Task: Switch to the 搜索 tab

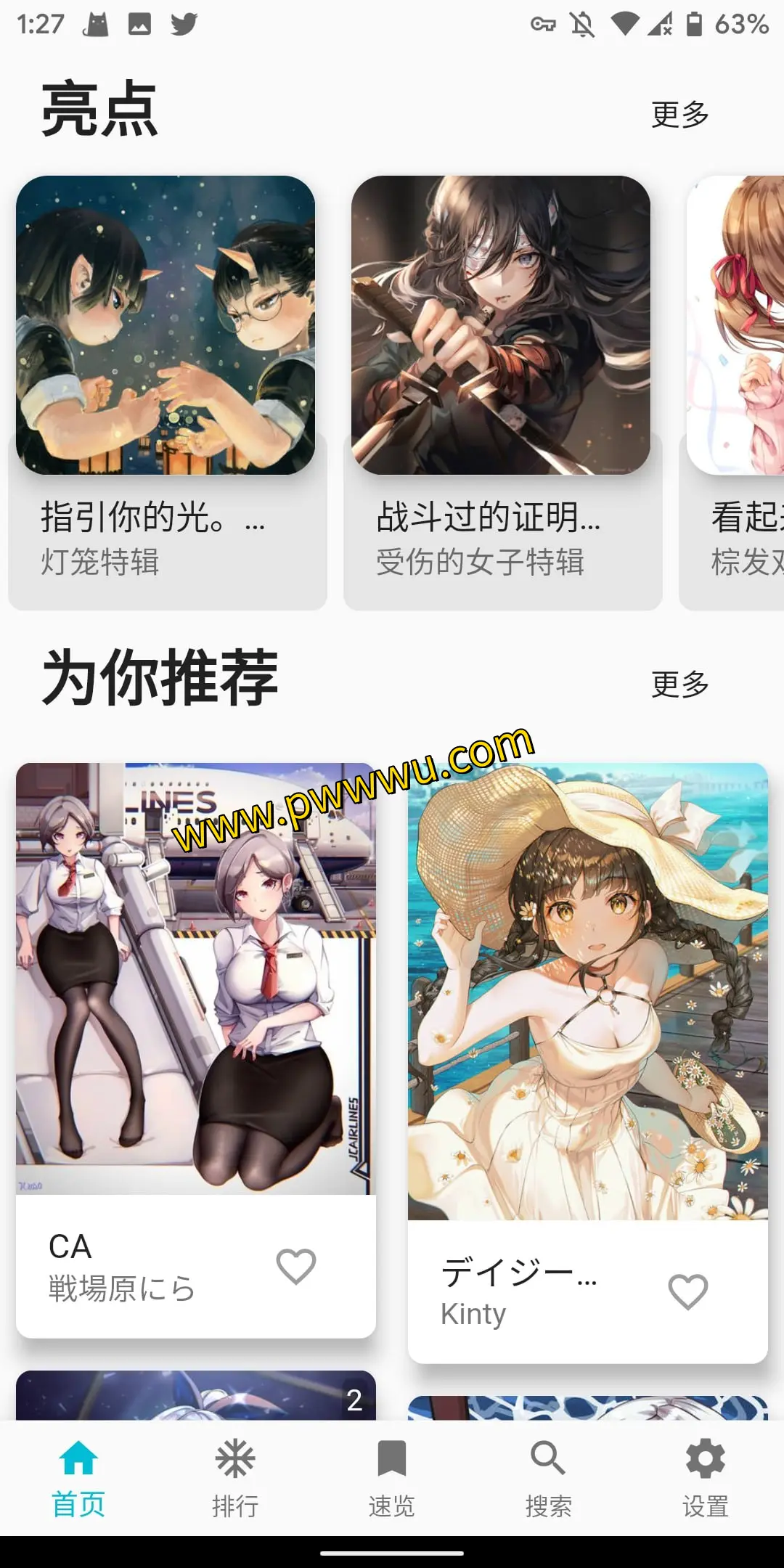Action: (x=549, y=1478)
